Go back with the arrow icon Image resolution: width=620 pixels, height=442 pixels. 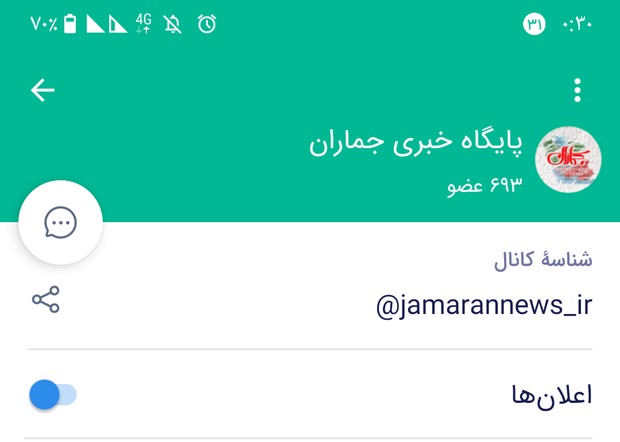point(42,91)
